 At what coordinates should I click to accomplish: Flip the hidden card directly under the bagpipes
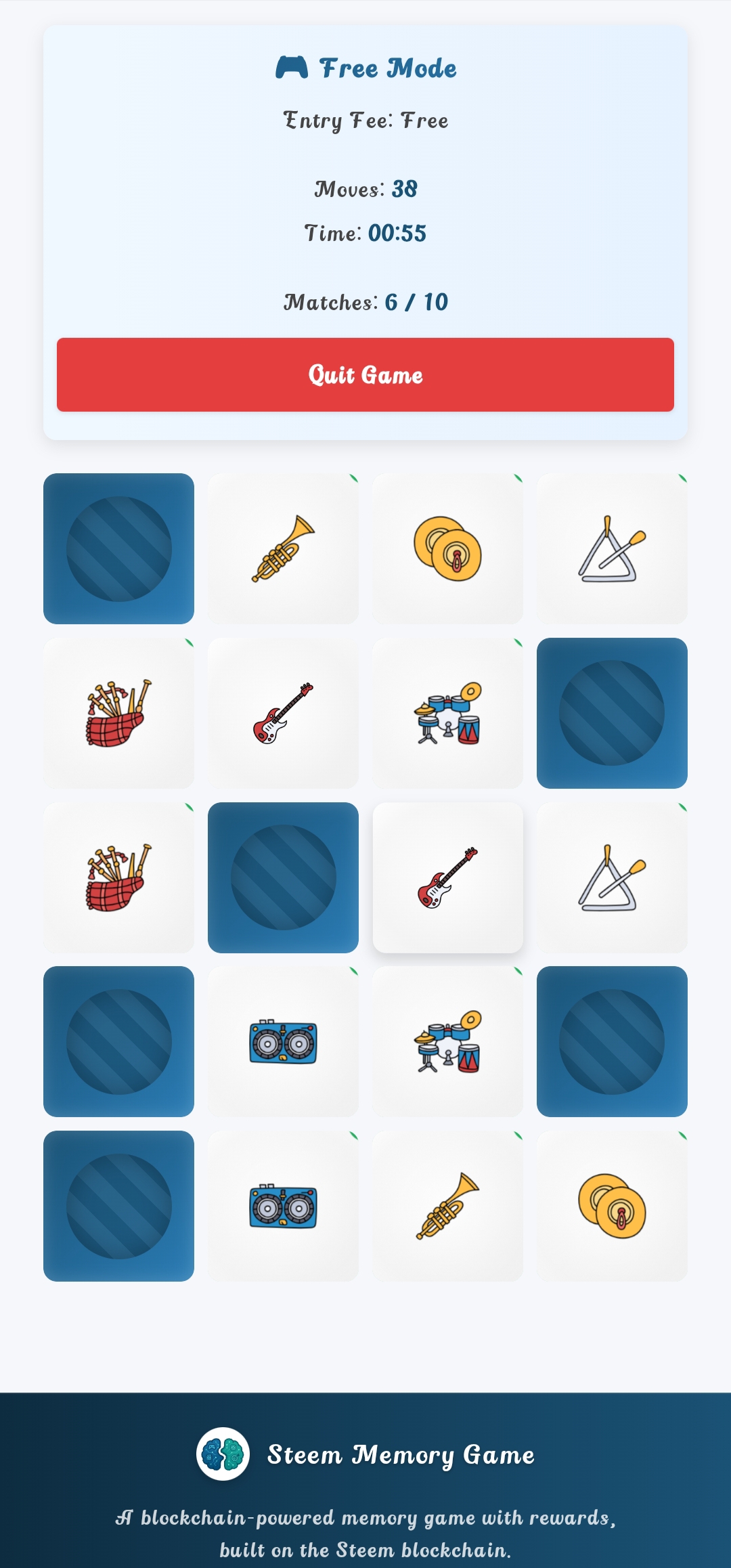118,1041
